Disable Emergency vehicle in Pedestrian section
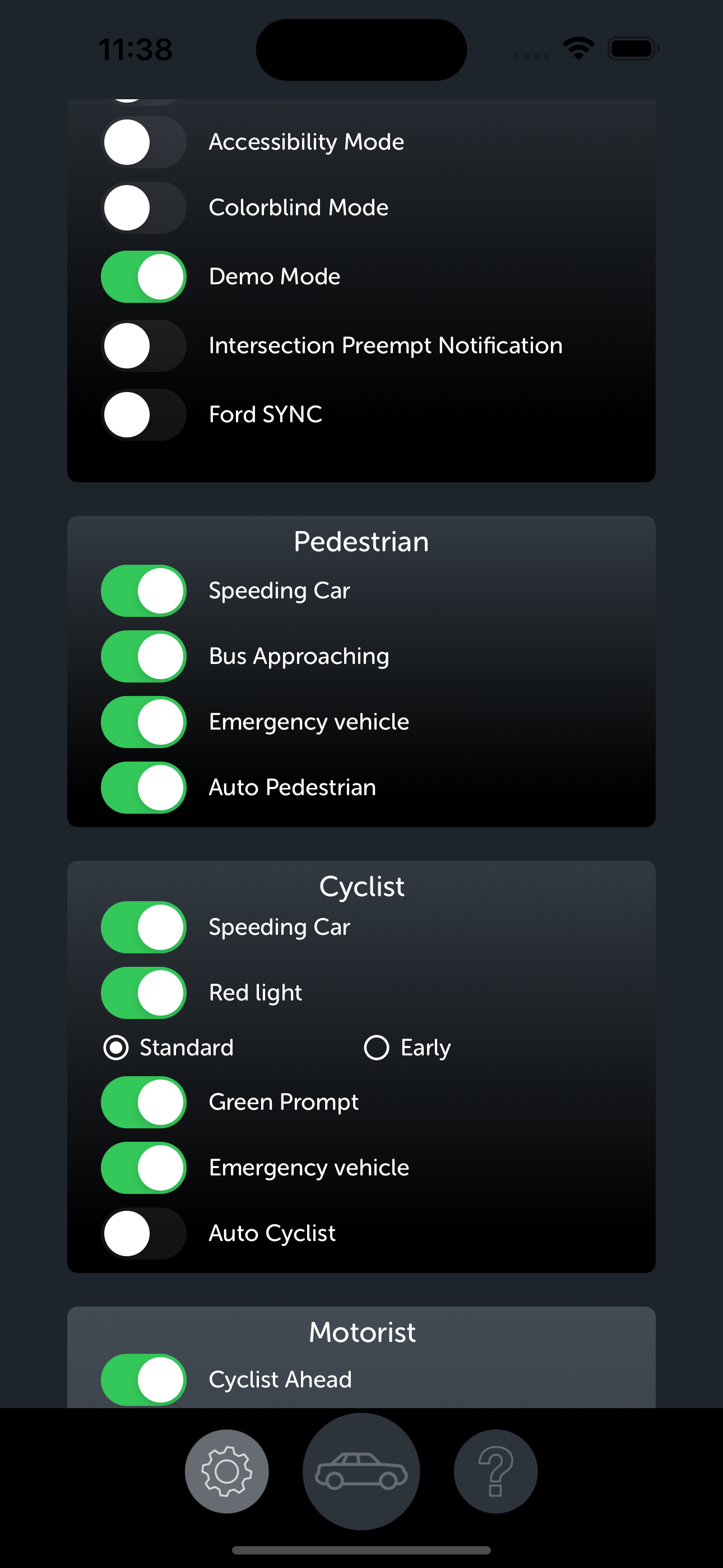Viewport: 723px width, 1568px height. [x=142, y=722]
